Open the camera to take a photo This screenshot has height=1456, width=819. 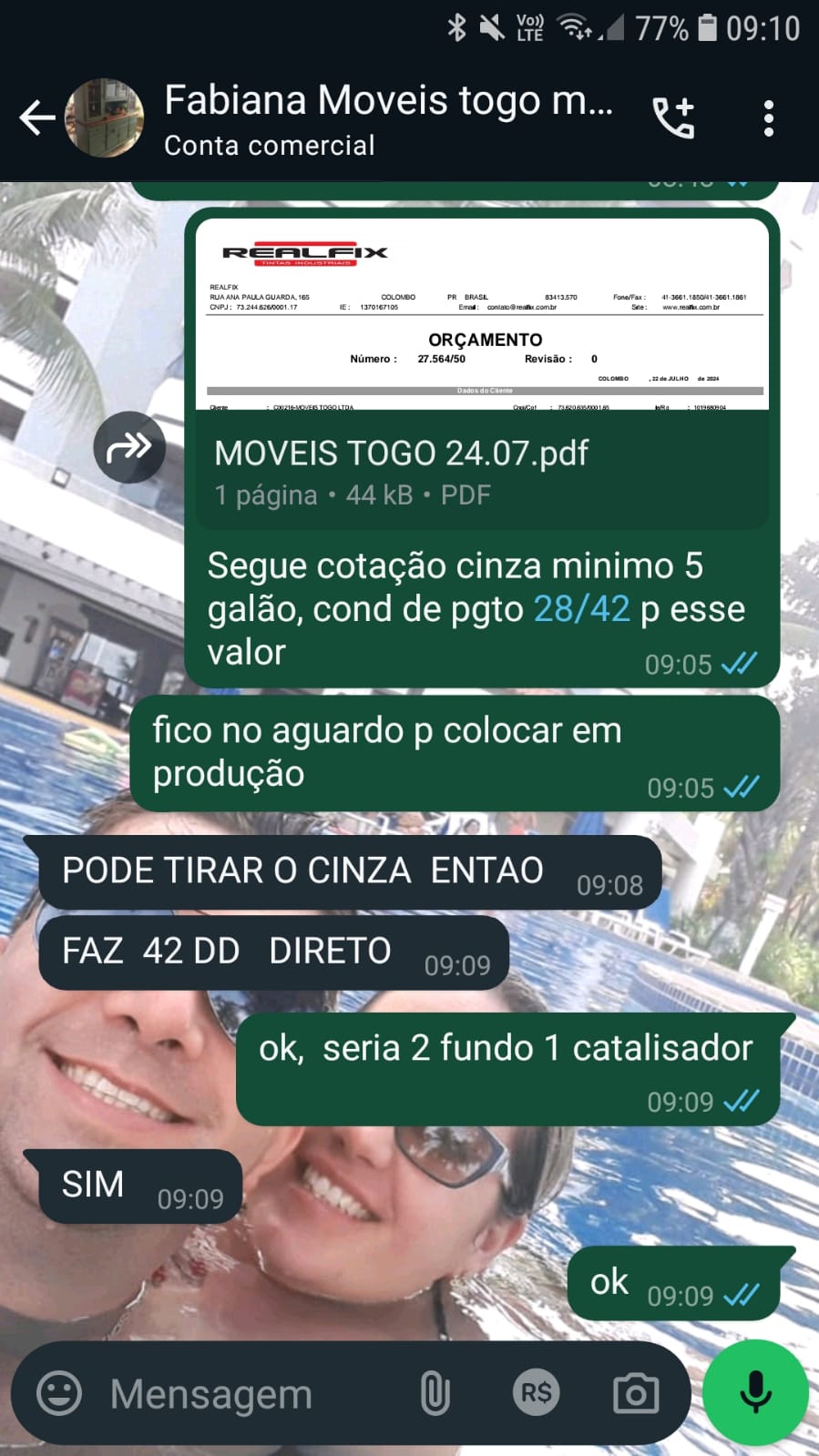(636, 1394)
